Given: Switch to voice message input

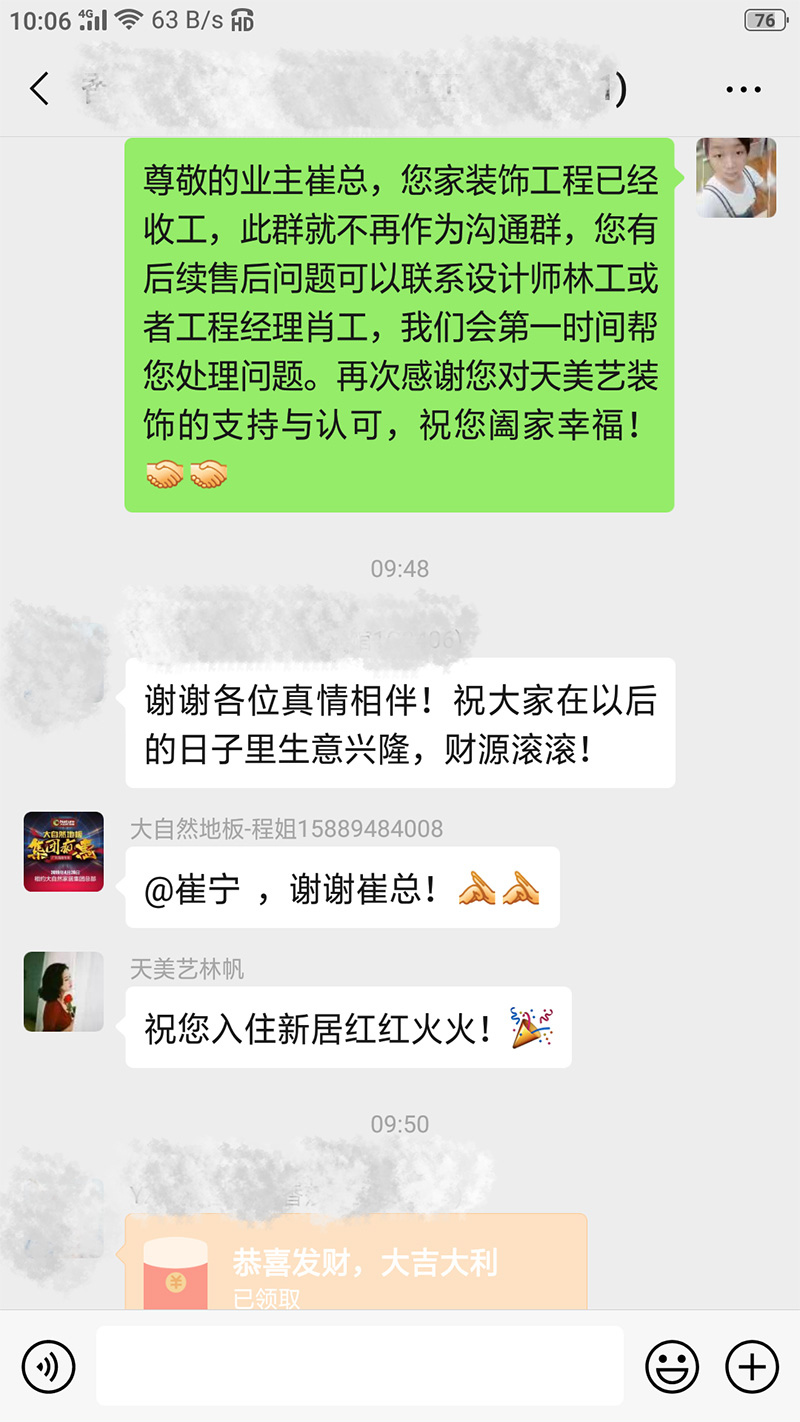Looking at the screenshot, I should [49, 1366].
